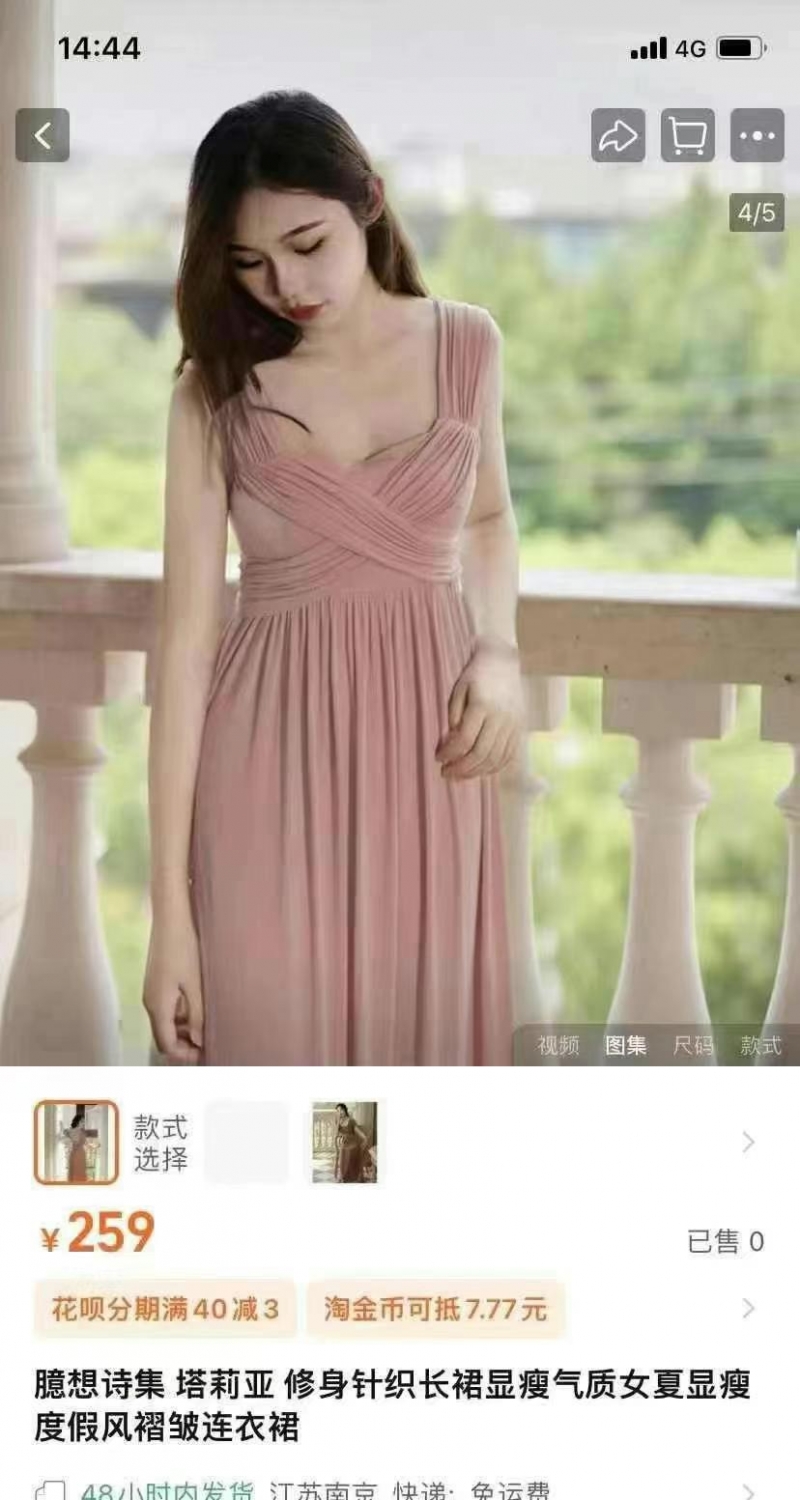
Task: Open the shopping cart
Action: [688, 135]
